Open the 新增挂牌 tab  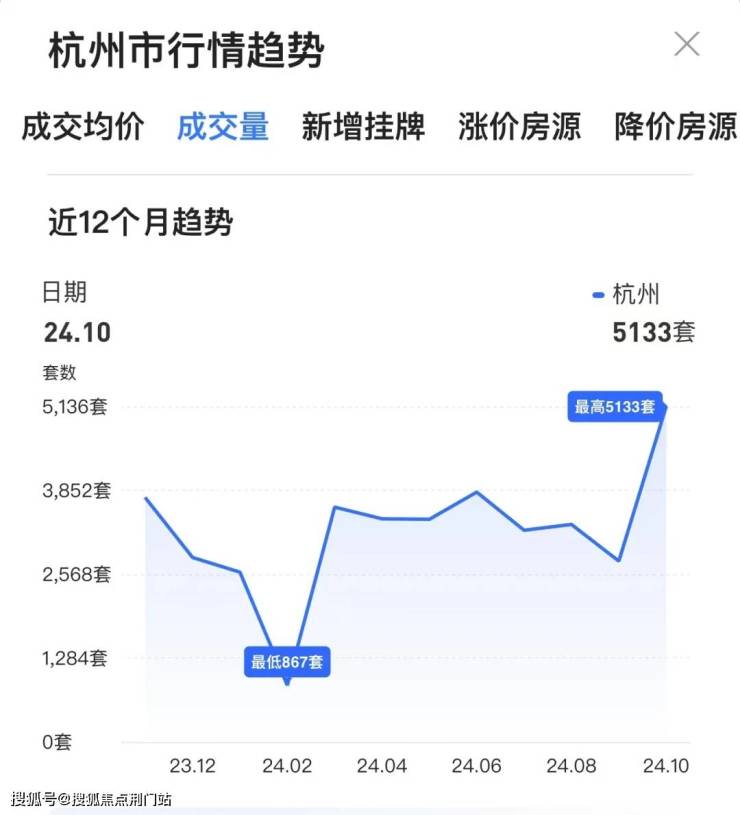364,127
